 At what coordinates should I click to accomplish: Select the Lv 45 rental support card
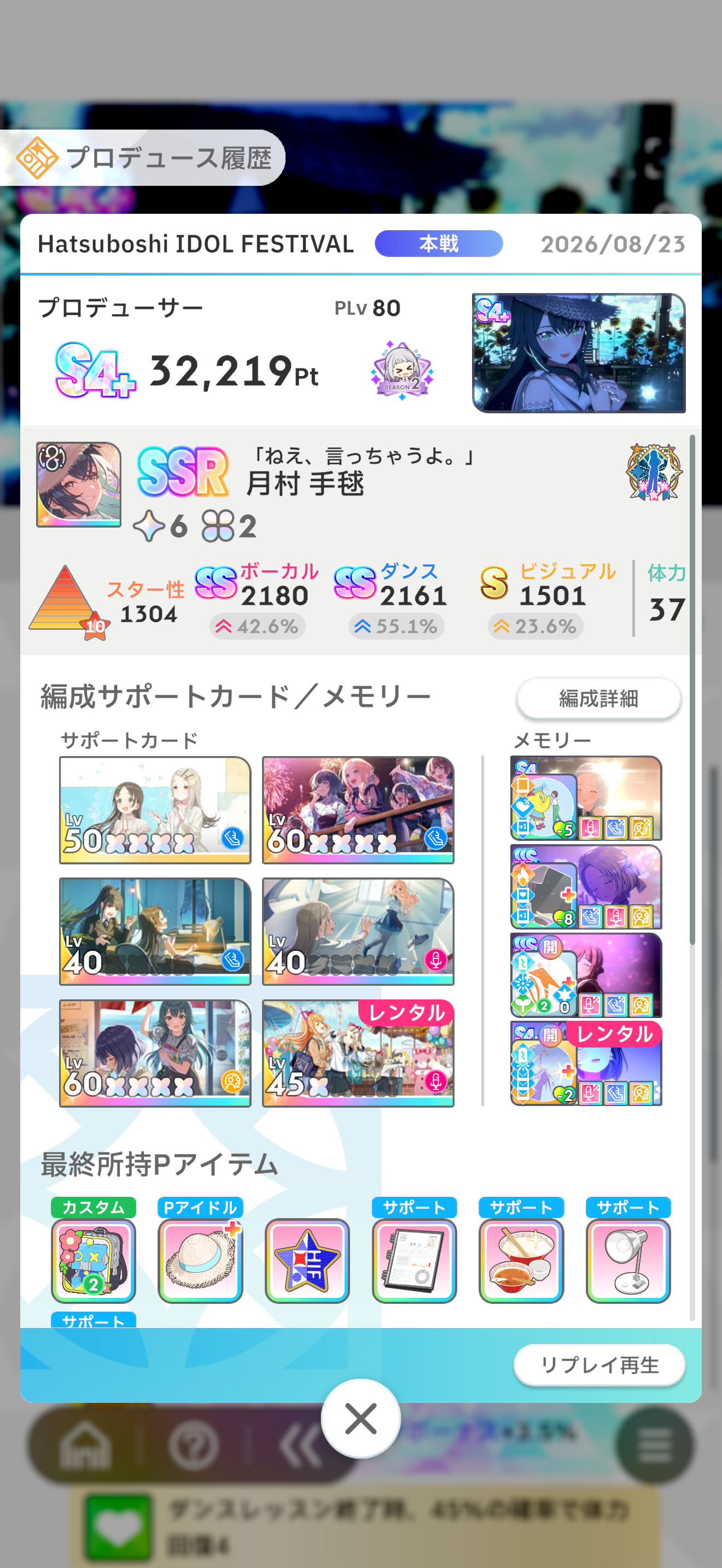358,1053
